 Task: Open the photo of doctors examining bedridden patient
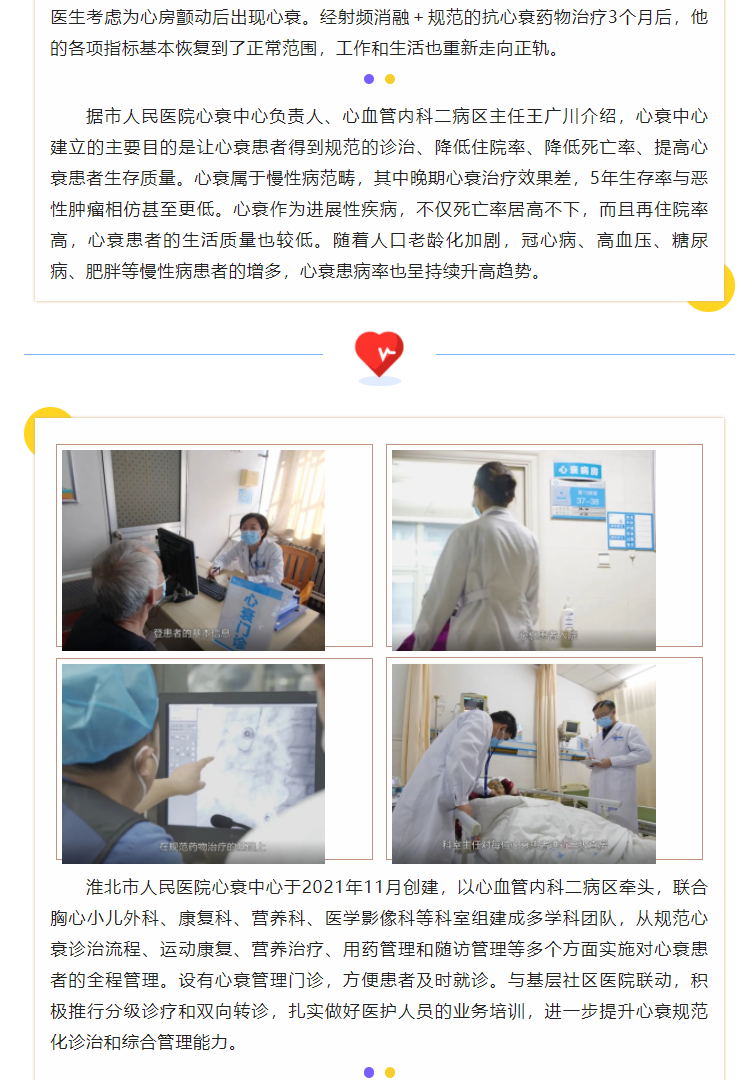[x=523, y=763]
